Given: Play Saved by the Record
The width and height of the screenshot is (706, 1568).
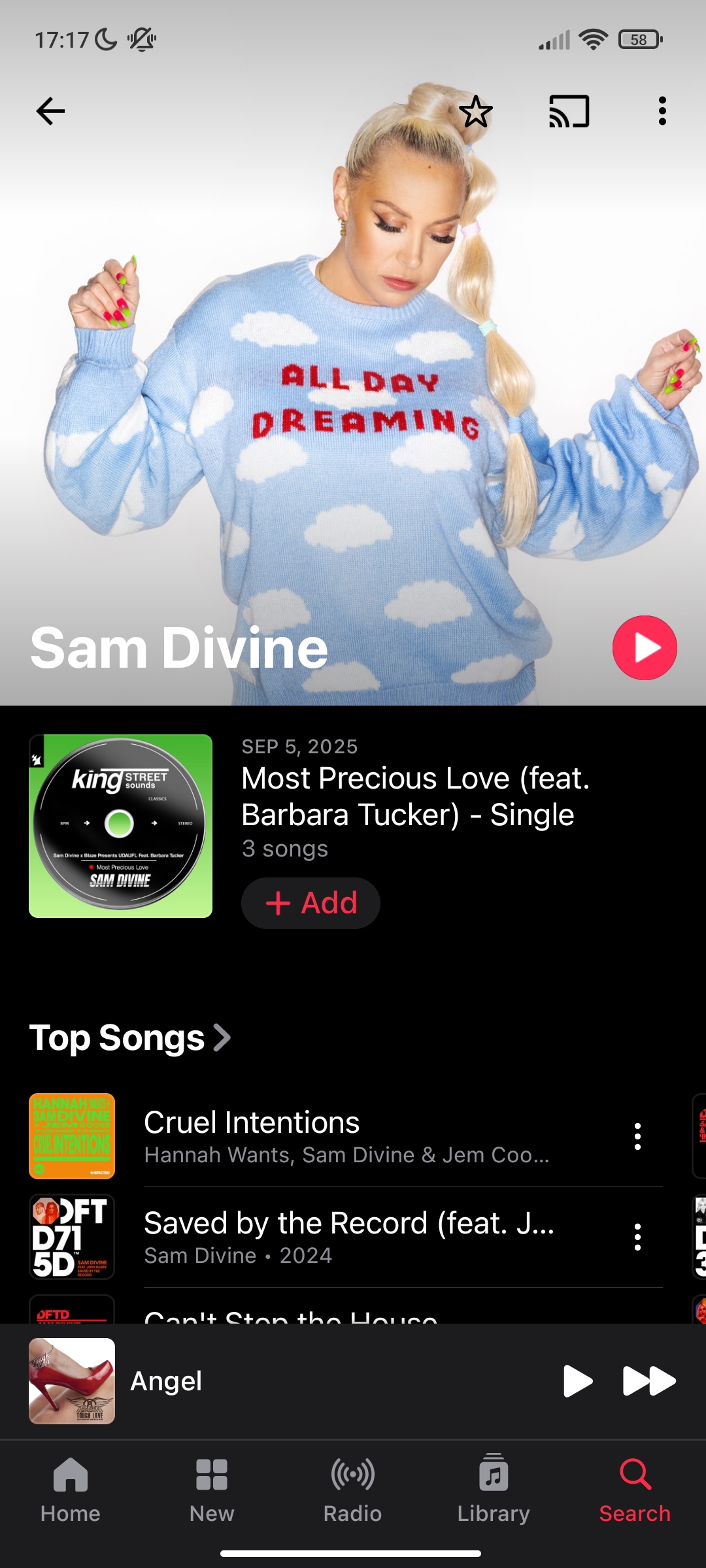Looking at the screenshot, I should 346,1236.
